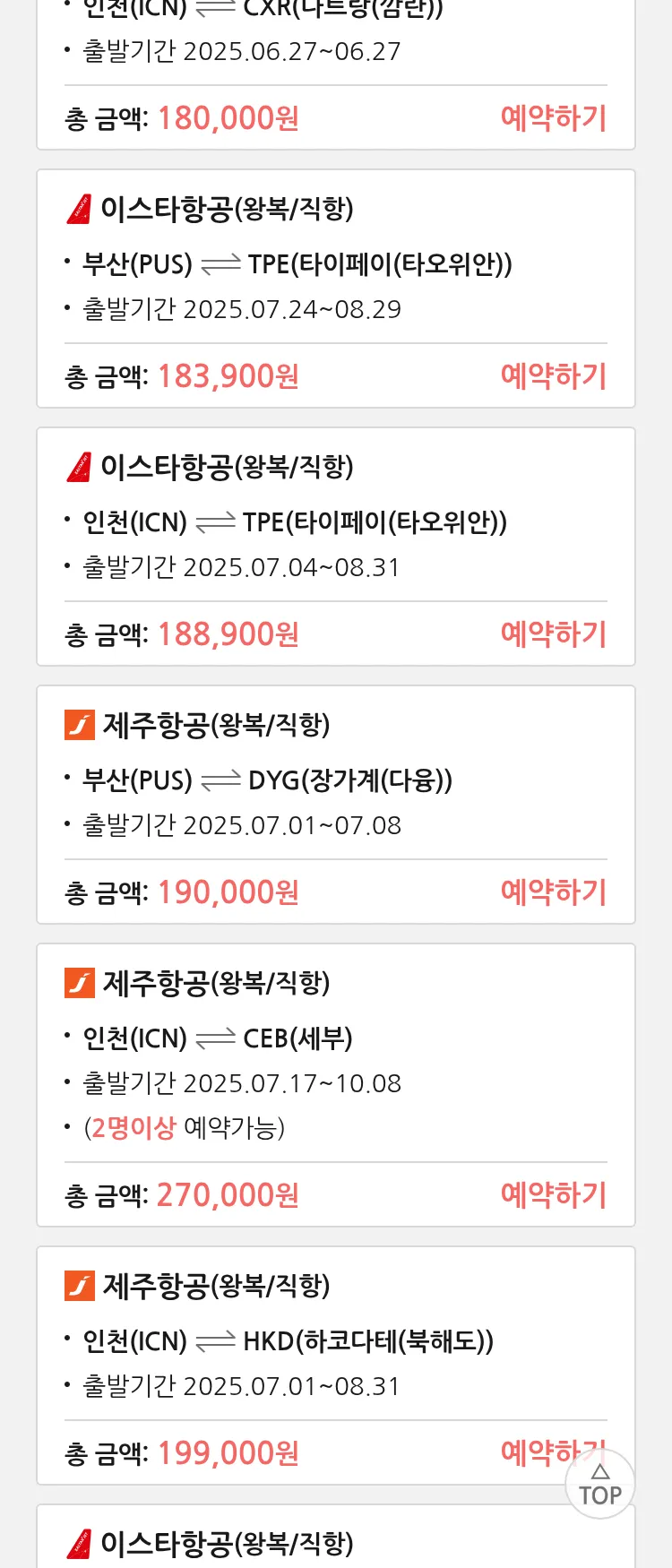
Task: View the 부산(PUS)–DYG Jeju Air card
Action: 267,780
